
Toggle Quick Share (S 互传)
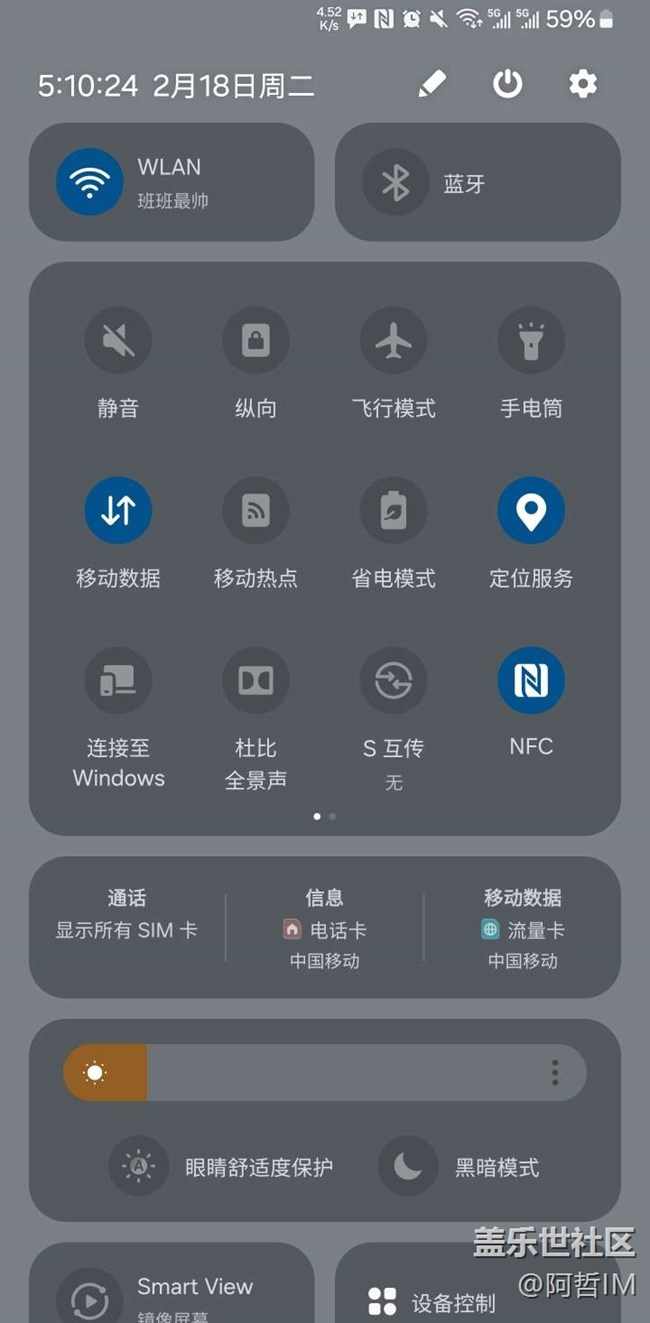coord(394,681)
